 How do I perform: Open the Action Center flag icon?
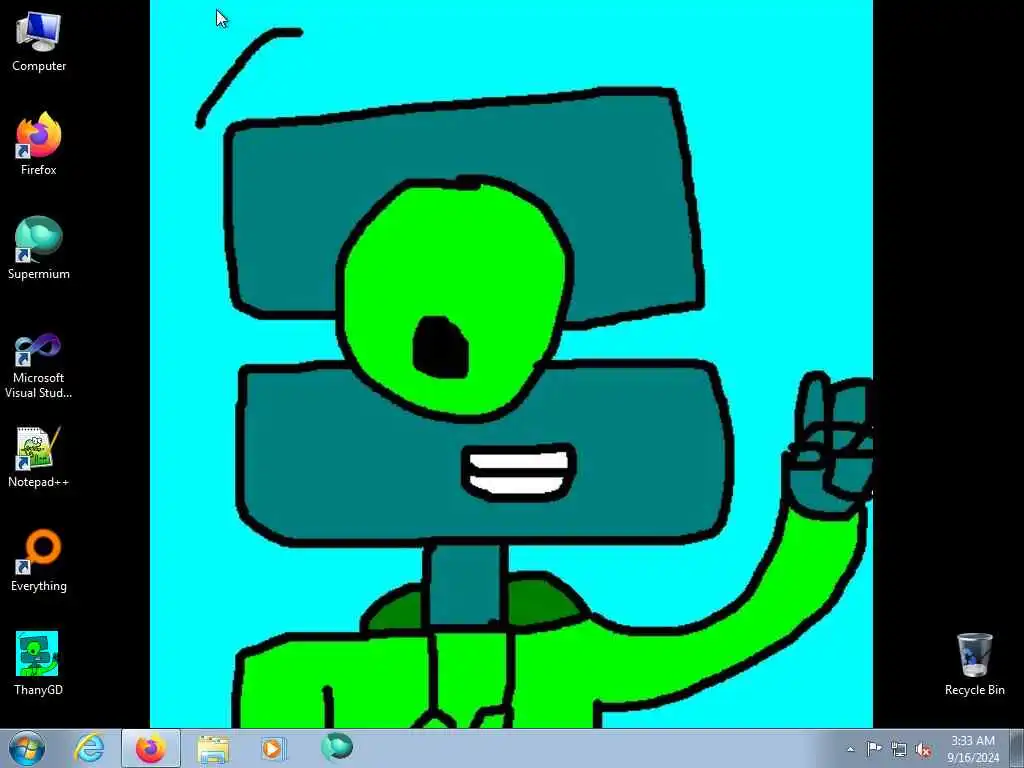[874, 749]
